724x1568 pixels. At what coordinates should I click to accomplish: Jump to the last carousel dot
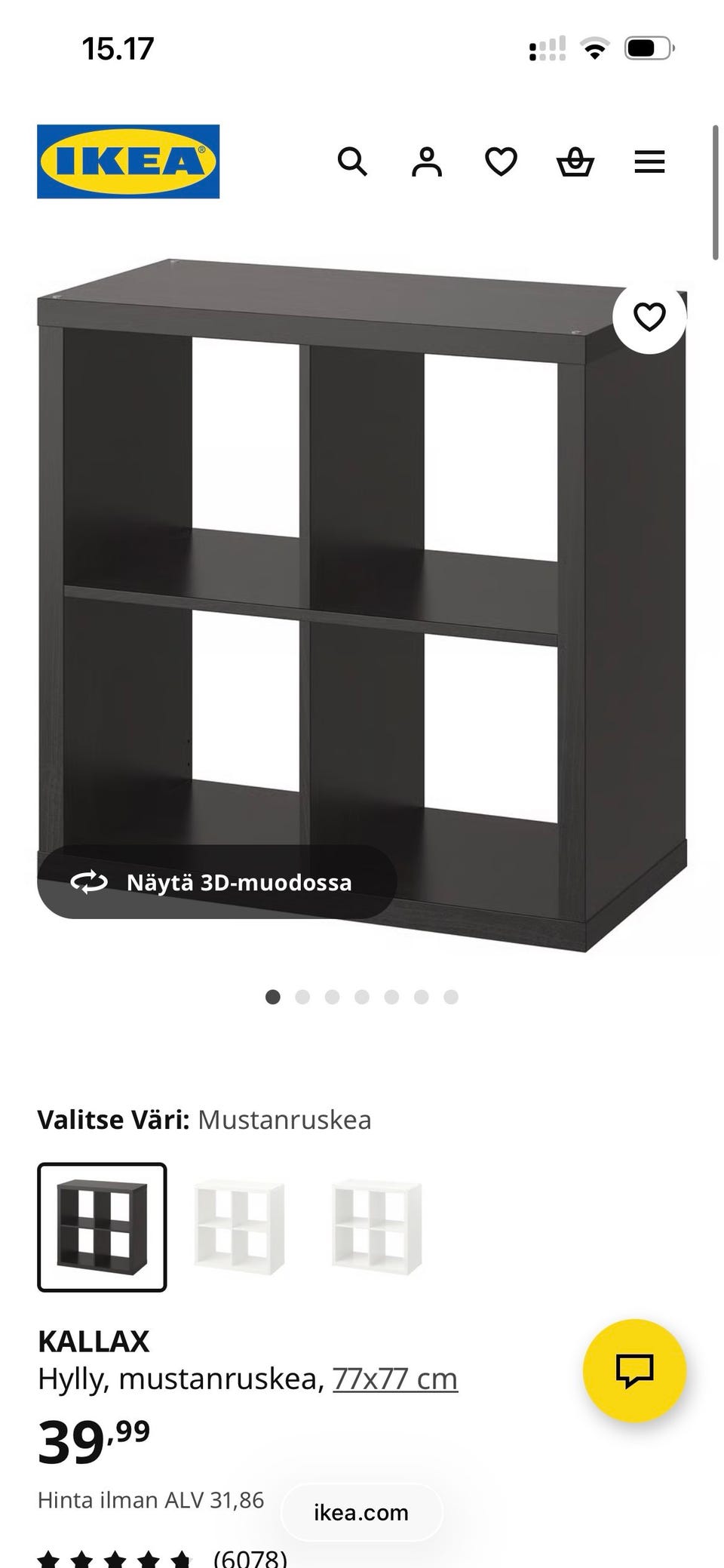click(x=450, y=996)
